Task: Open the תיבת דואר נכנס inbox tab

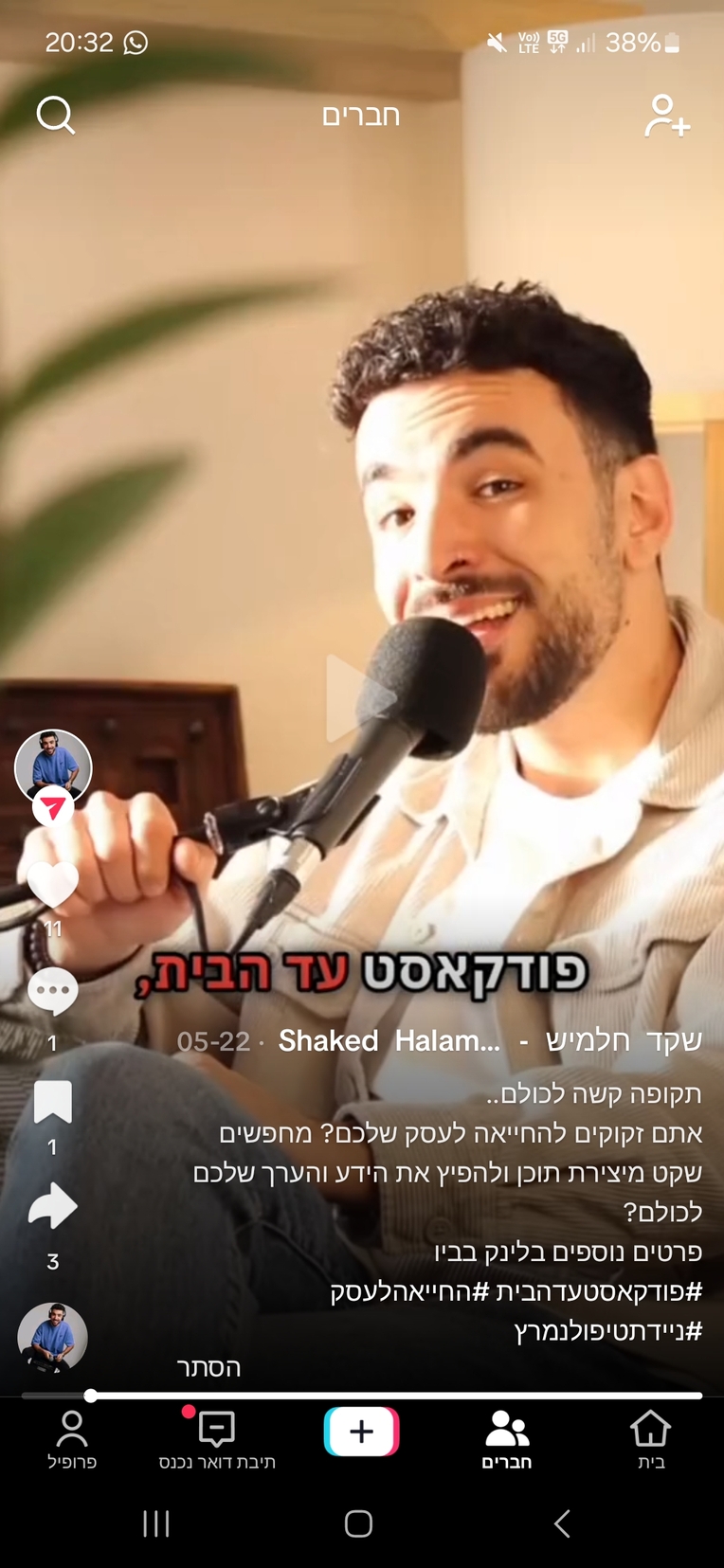Action: [217, 1439]
